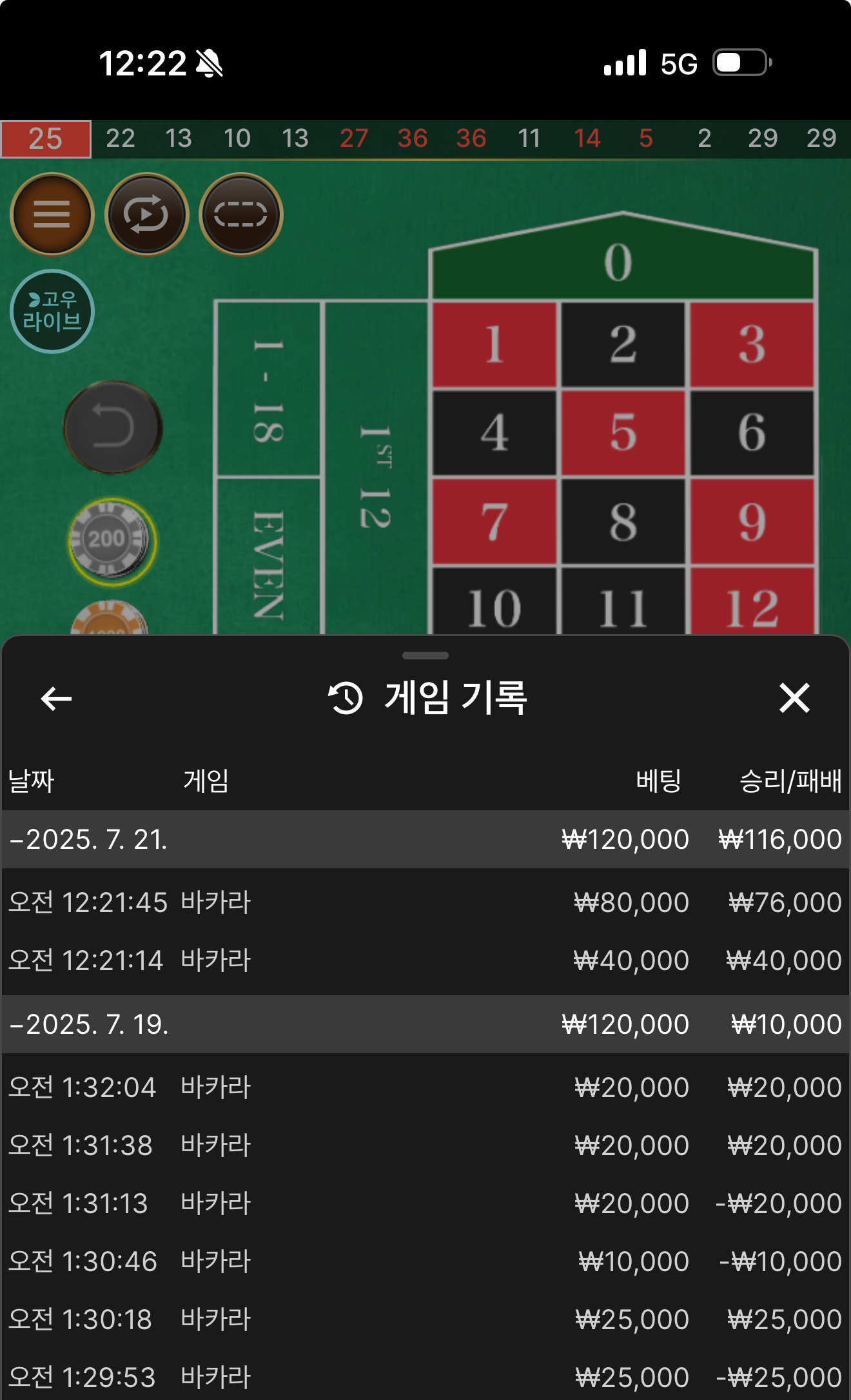The image size is (851, 1400).
Task: Tap the repeat bet button
Action: 146,214
